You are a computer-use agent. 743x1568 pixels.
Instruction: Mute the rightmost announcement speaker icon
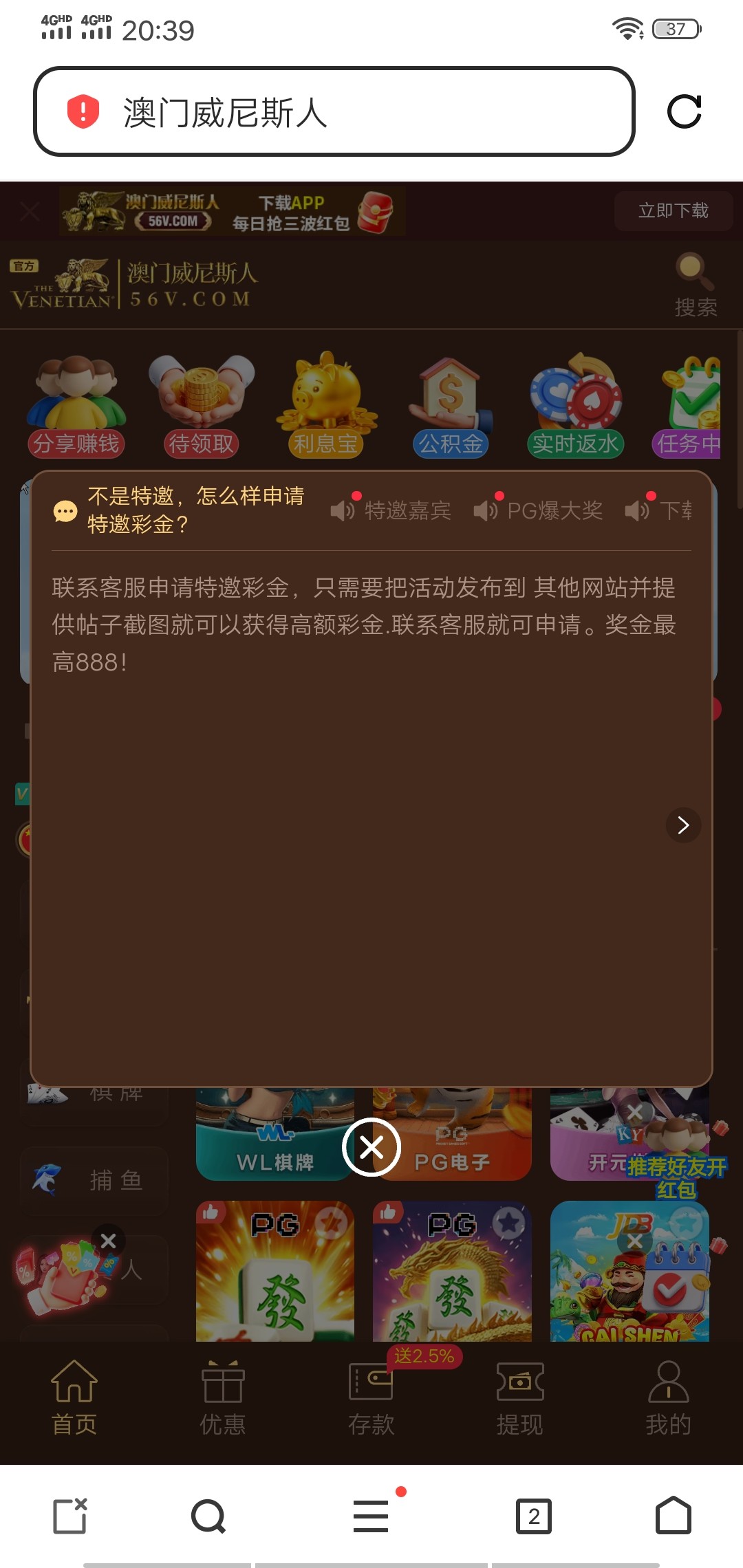pyautogui.click(x=640, y=510)
